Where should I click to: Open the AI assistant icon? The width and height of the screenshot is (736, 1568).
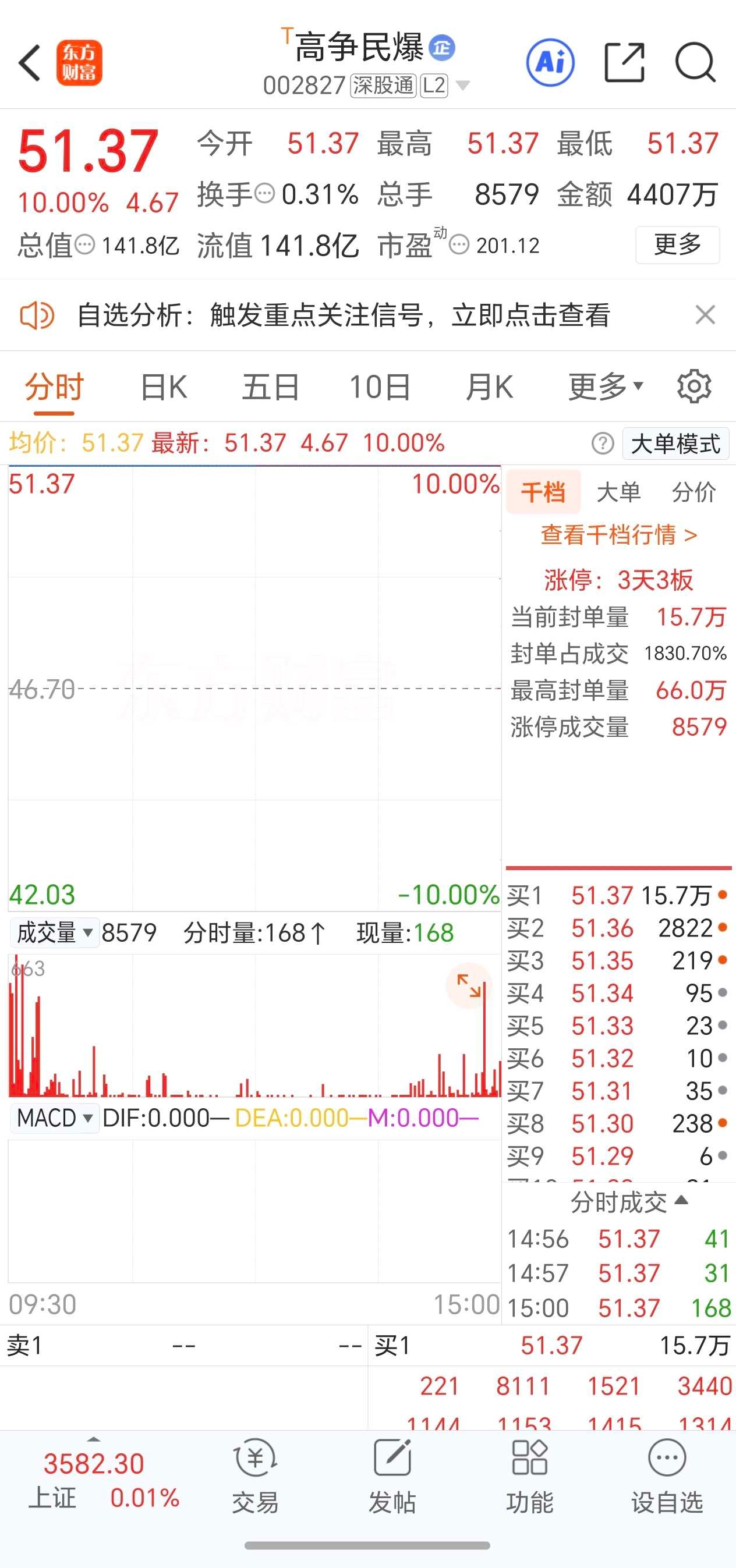550,62
